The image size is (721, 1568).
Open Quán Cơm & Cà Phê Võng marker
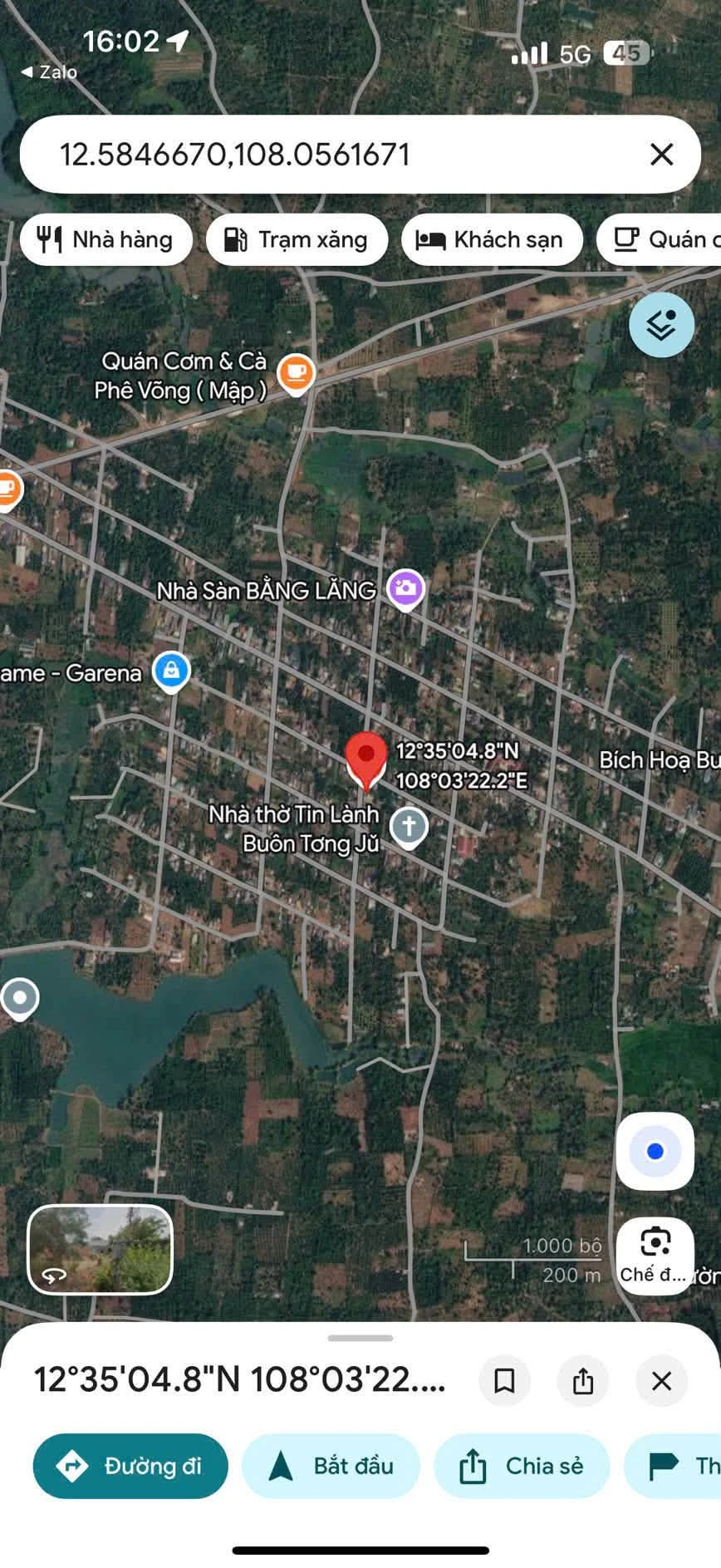pos(296,373)
